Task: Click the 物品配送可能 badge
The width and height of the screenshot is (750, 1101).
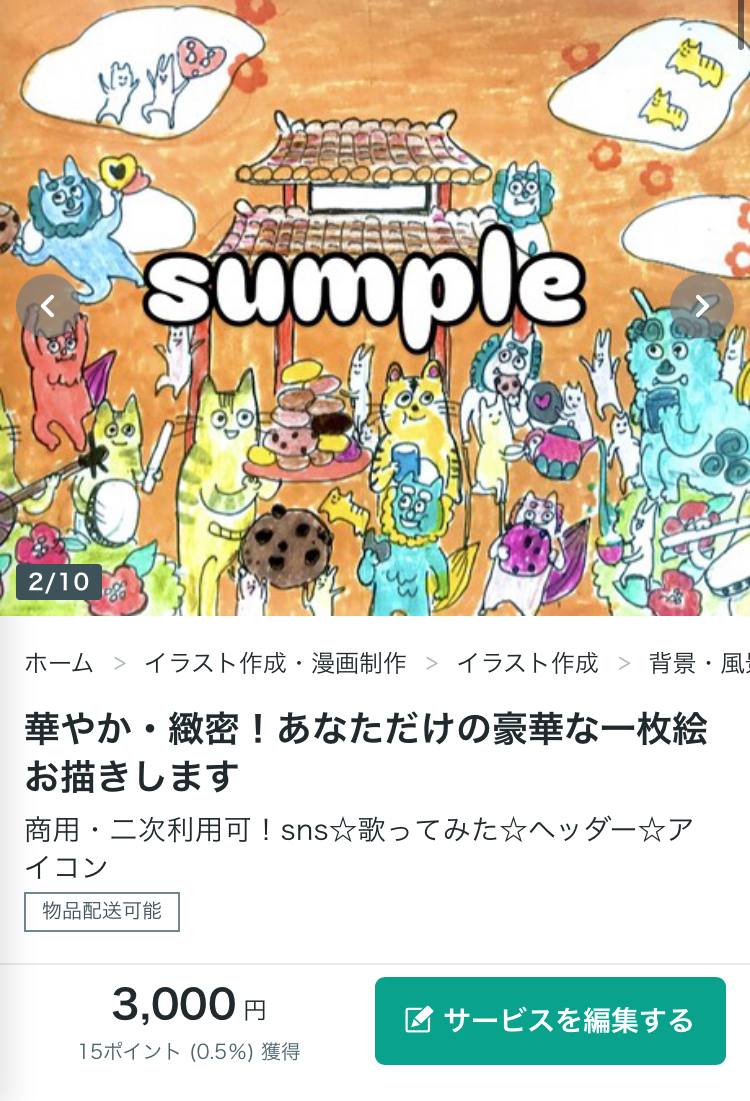Action: pos(101,911)
